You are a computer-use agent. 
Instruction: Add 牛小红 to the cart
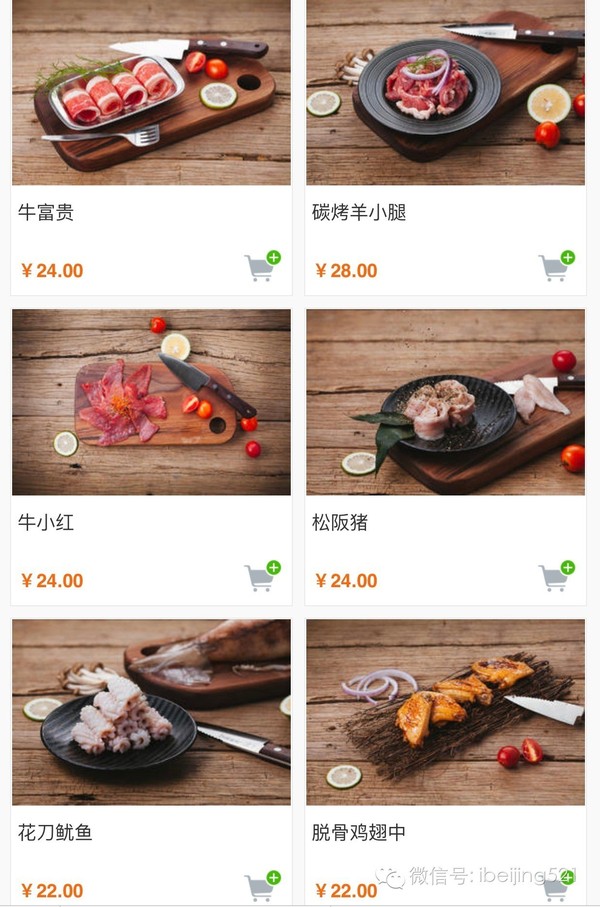[262, 576]
